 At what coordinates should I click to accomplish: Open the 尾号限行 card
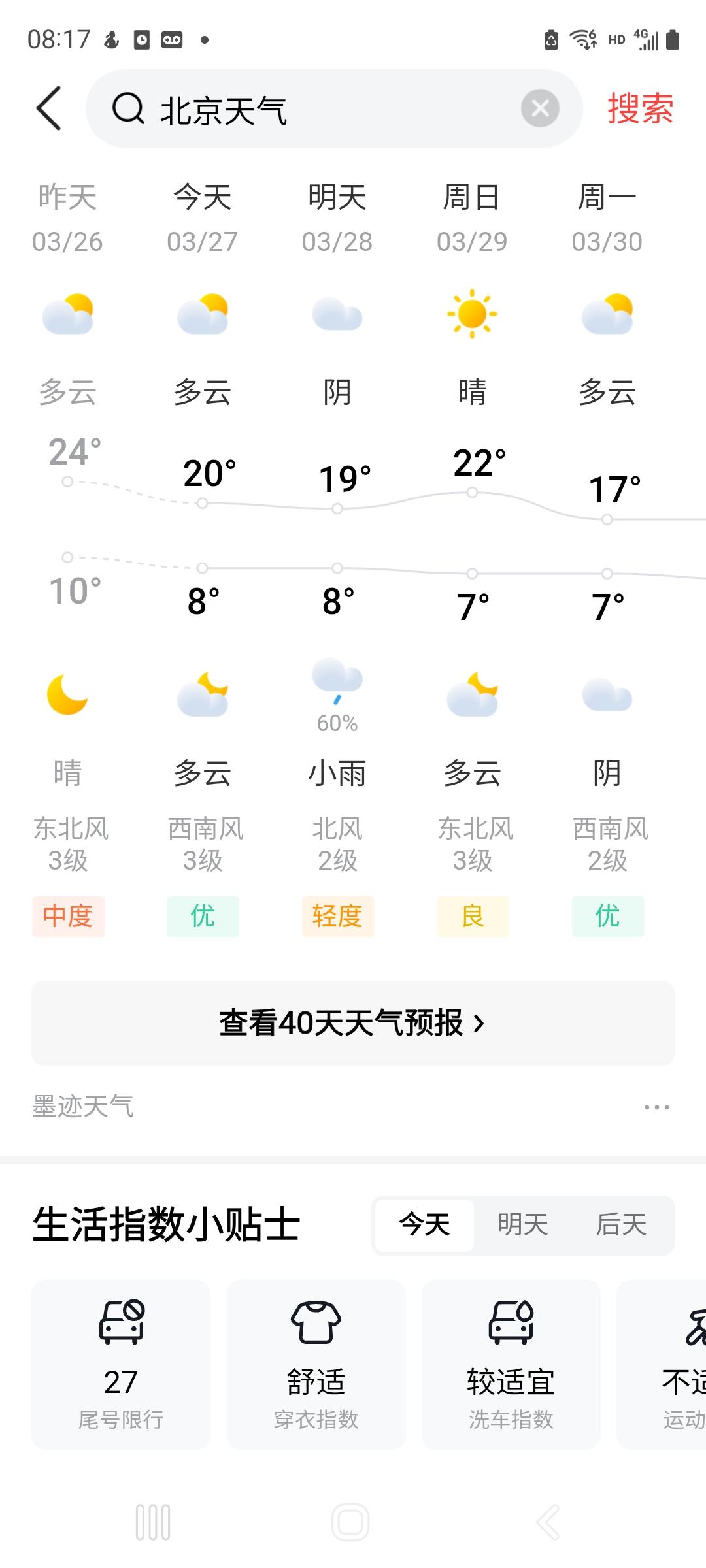pos(121,1364)
